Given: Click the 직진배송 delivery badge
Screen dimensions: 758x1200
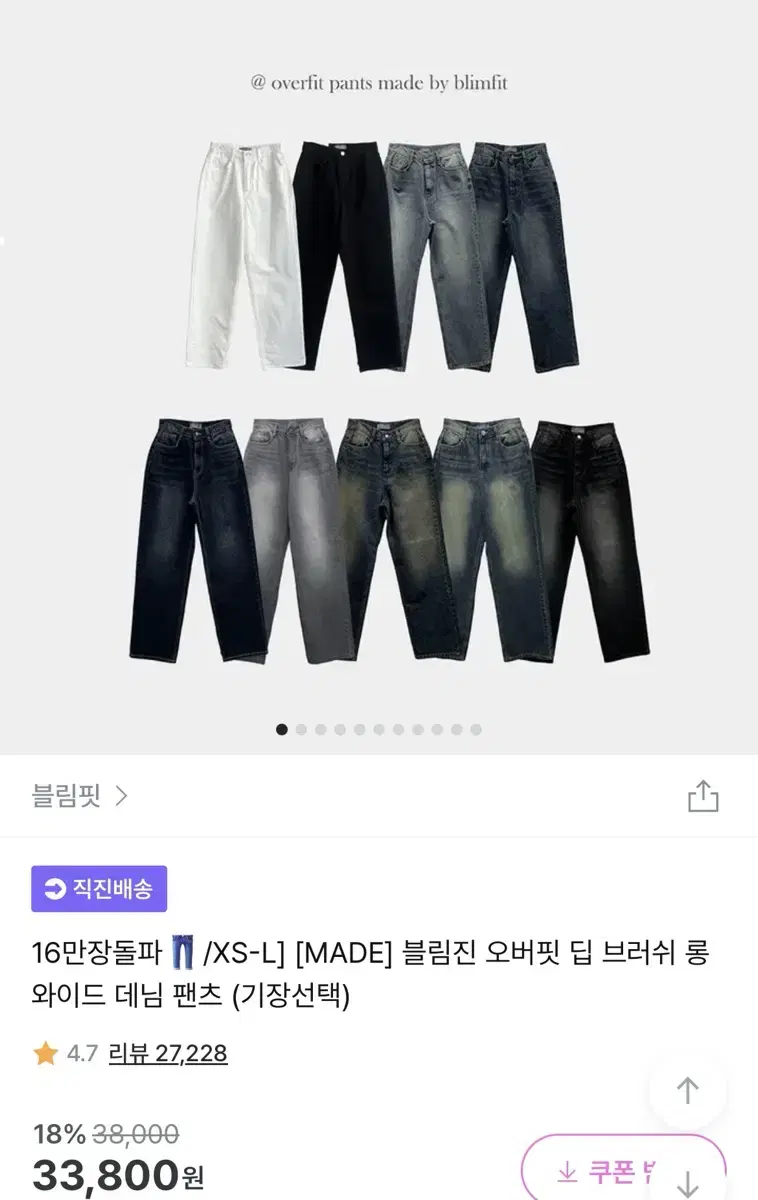Looking at the screenshot, I should point(101,888).
